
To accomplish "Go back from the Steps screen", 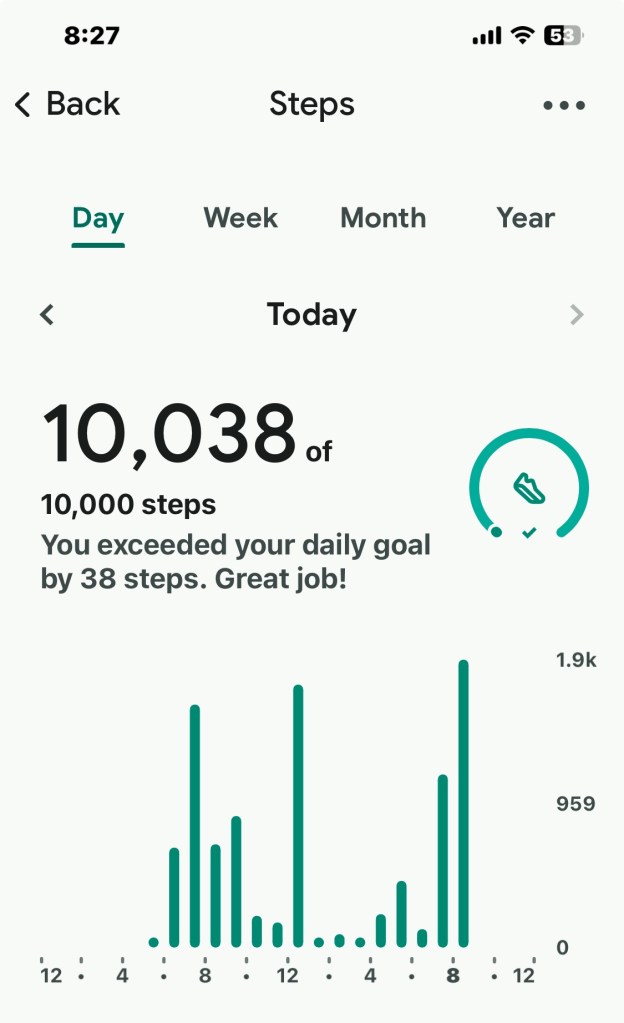I will [x=67, y=104].
